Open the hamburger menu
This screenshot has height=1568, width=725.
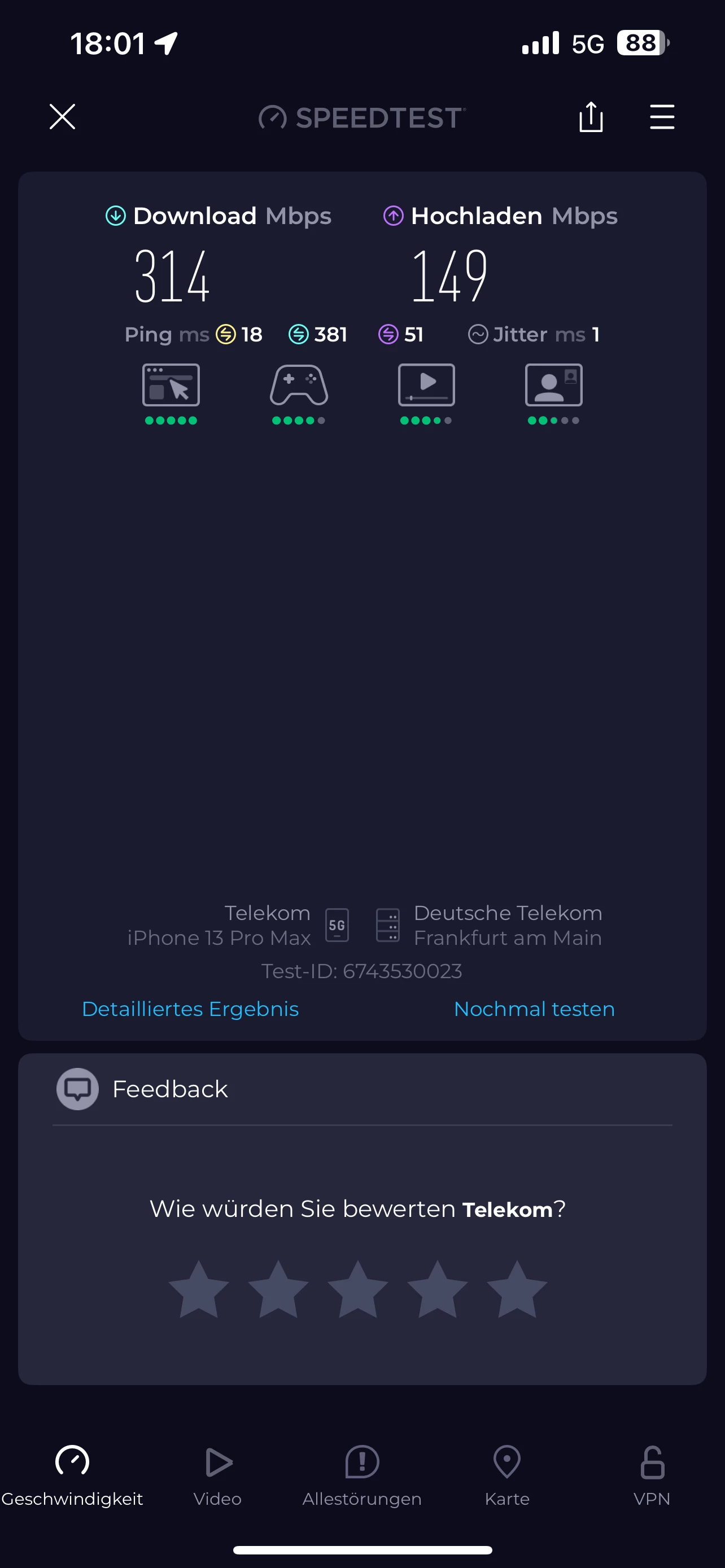(x=662, y=116)
